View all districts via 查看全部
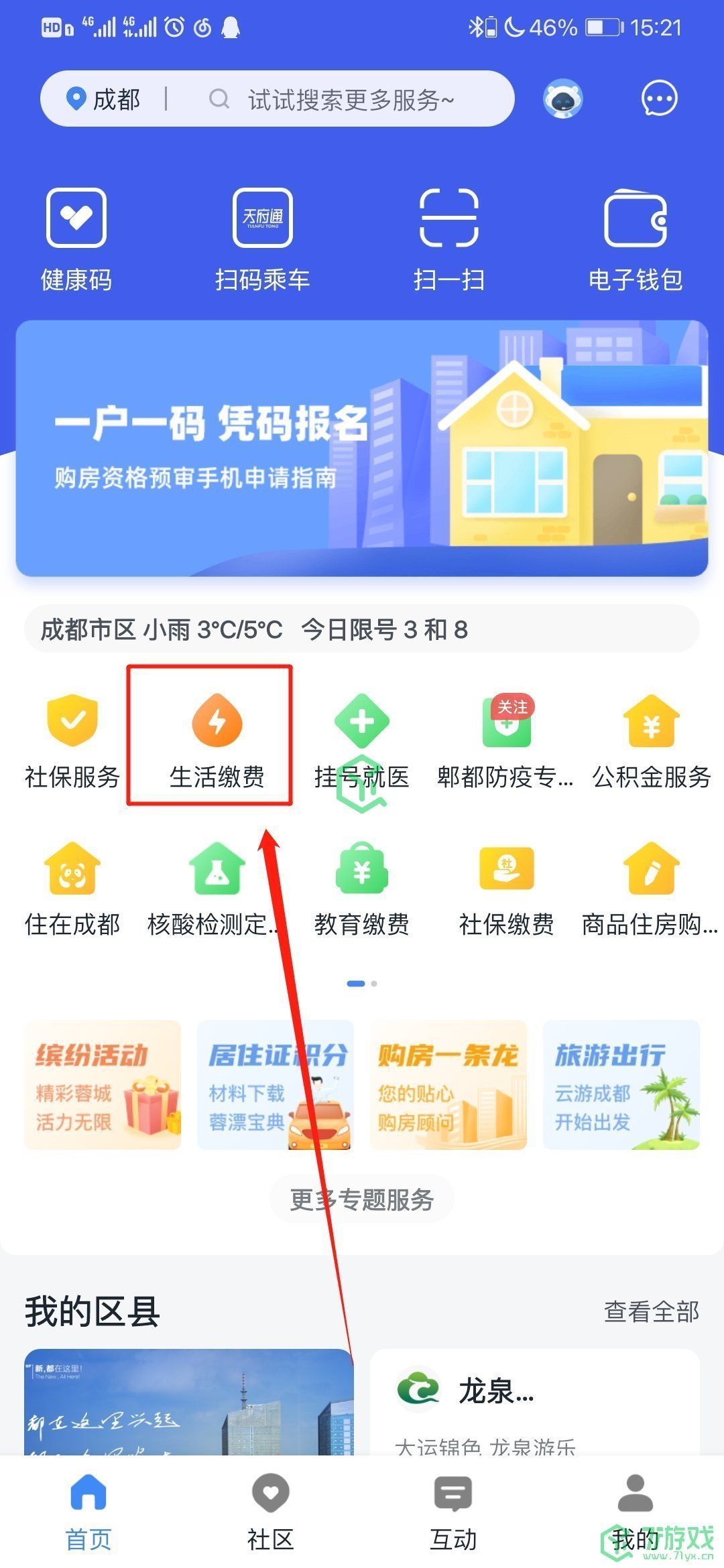Viewport: 724px width, 1568px height. coord(651,1311)
